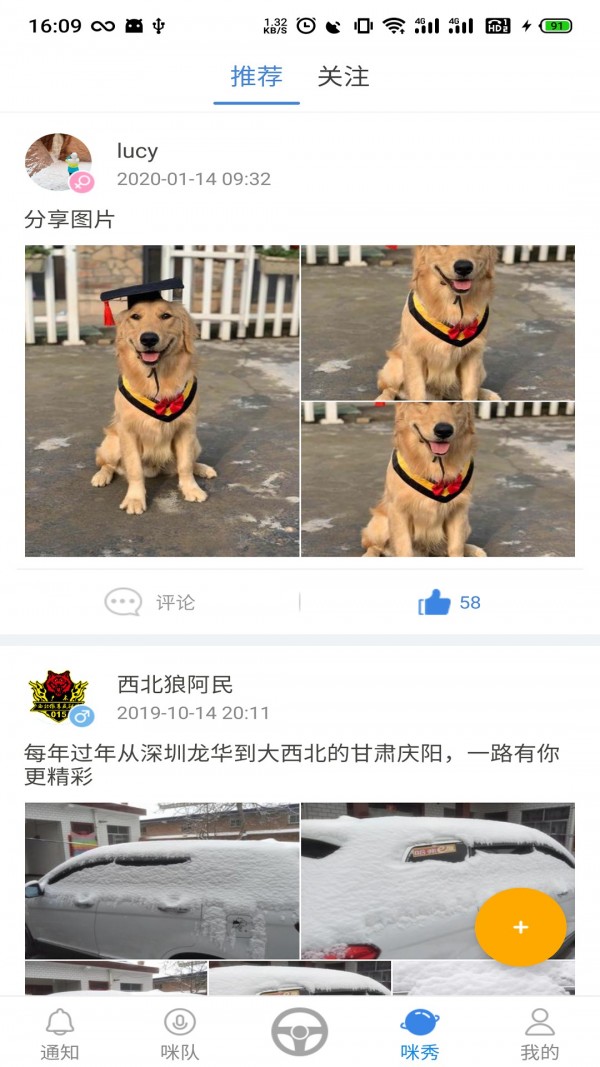Open 西北狼阿民's profile avatar

[58, 697]
